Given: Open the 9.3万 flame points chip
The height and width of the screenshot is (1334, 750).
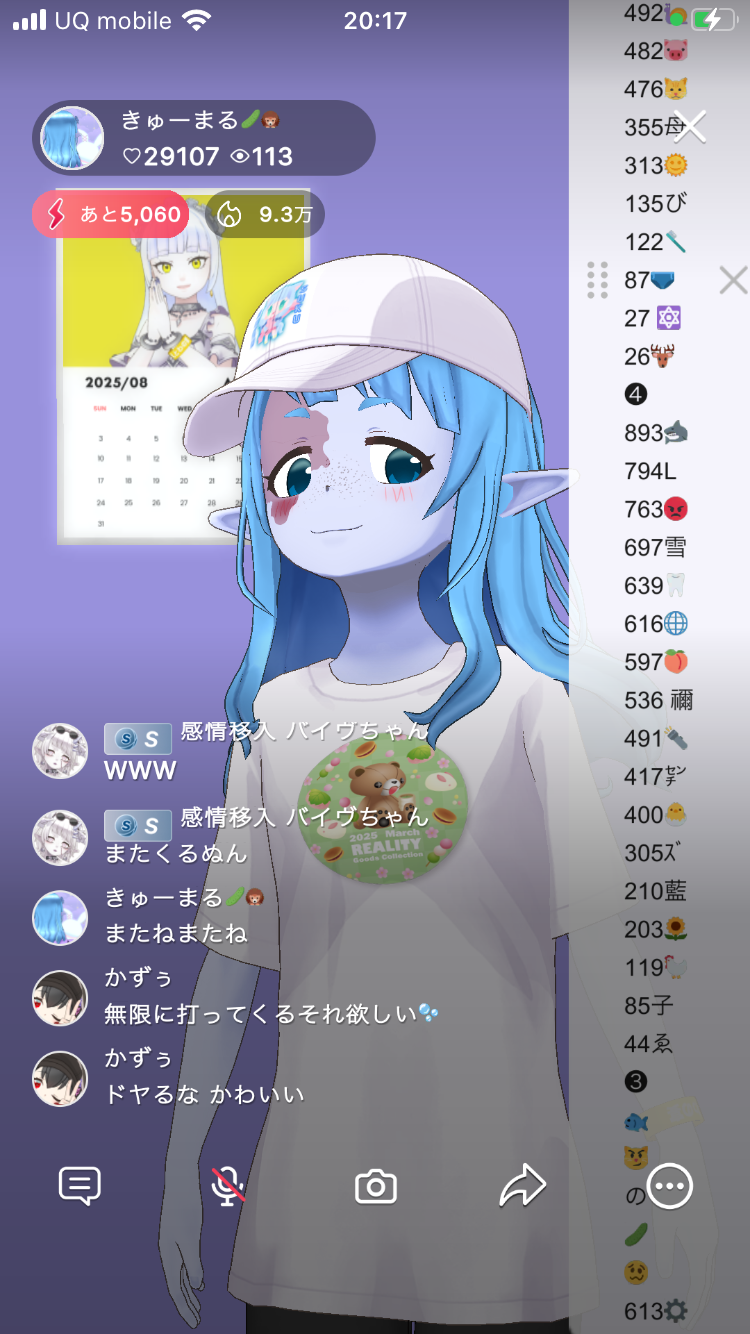Looking at the screenshot, I should click(265, 214).
